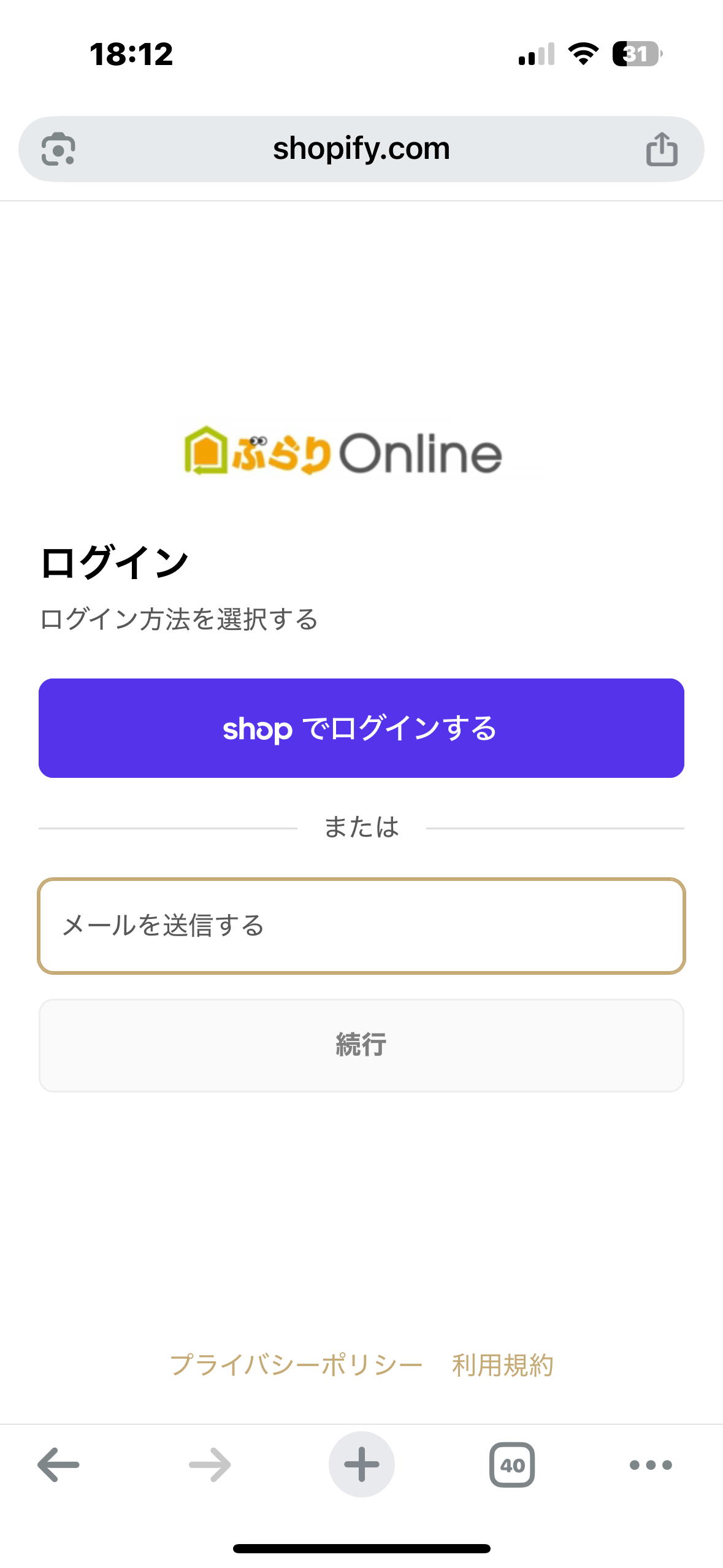723x1568 pixels.
Task: Tap the 続行 continue button
Action: click(x=361, y=1045)
